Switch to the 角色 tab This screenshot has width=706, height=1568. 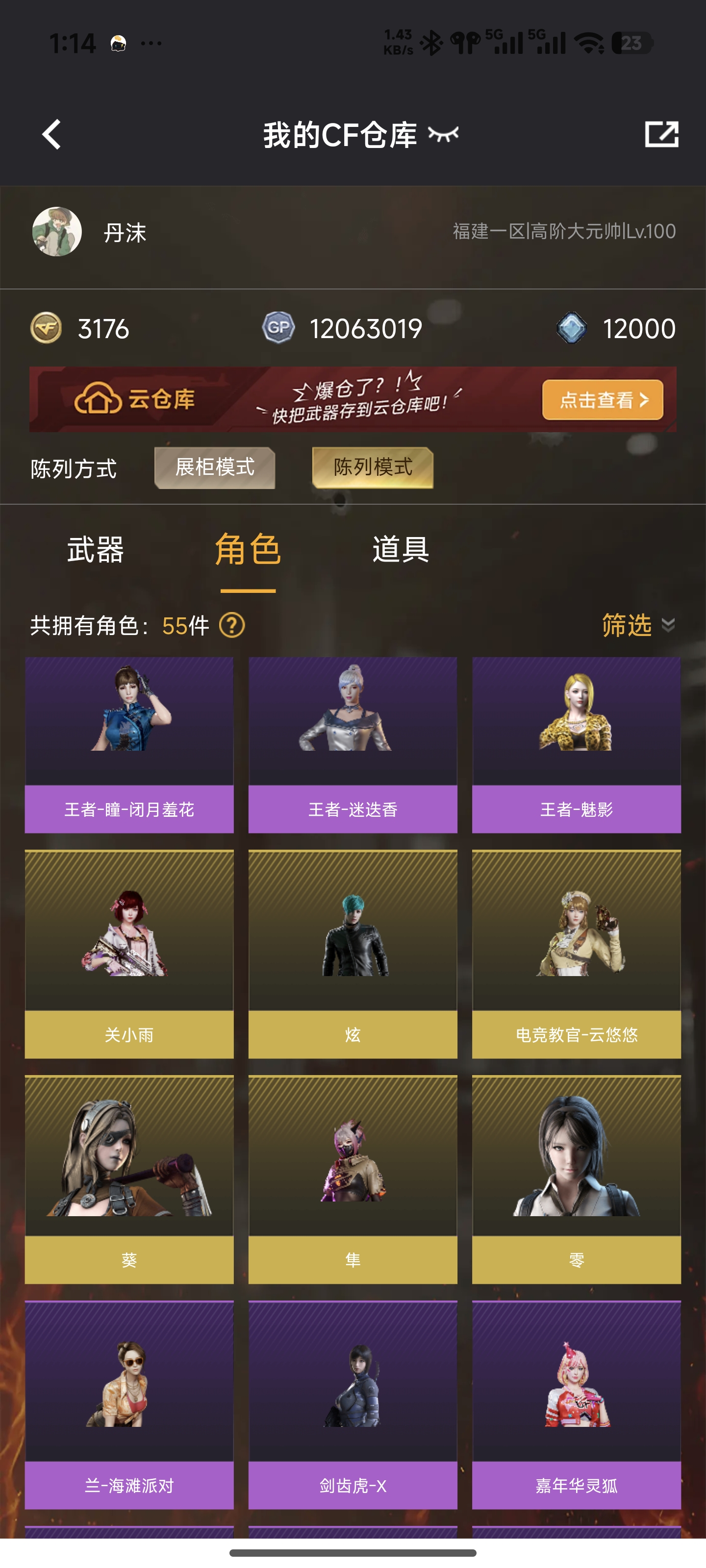(x=247, y=550)
